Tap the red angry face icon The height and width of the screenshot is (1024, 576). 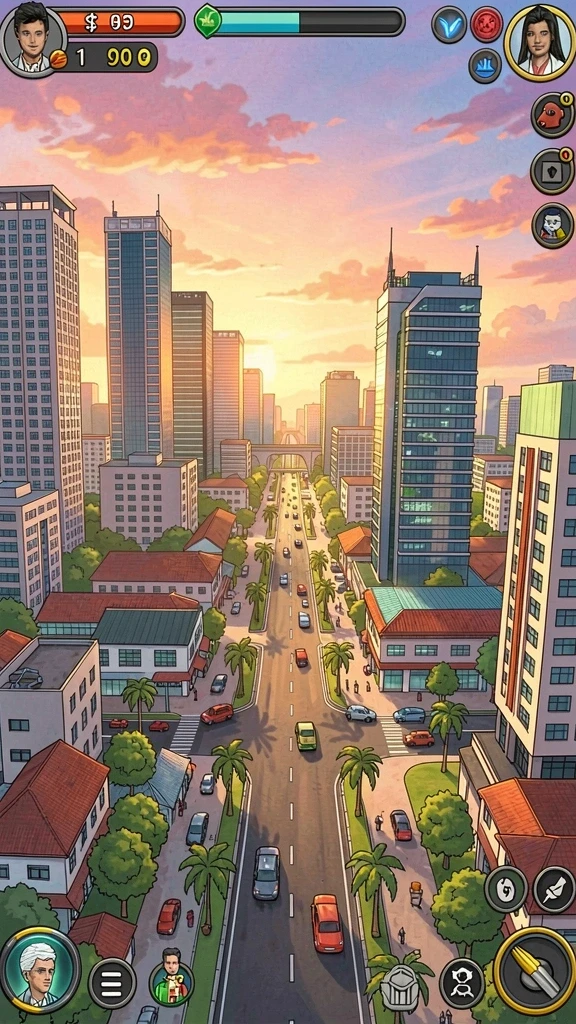(x=487, y=24)
